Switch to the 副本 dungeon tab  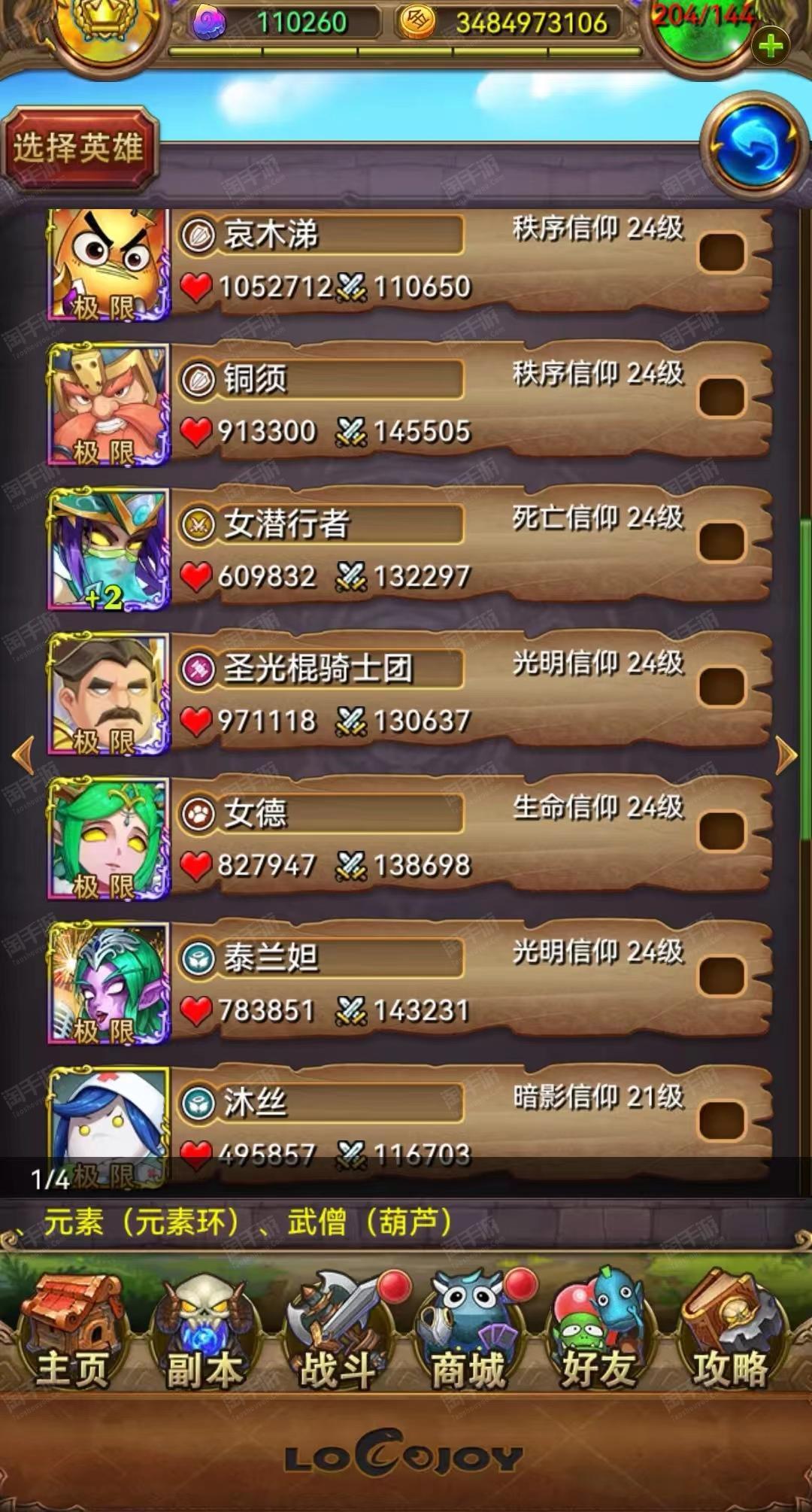tap(205, 1332)
